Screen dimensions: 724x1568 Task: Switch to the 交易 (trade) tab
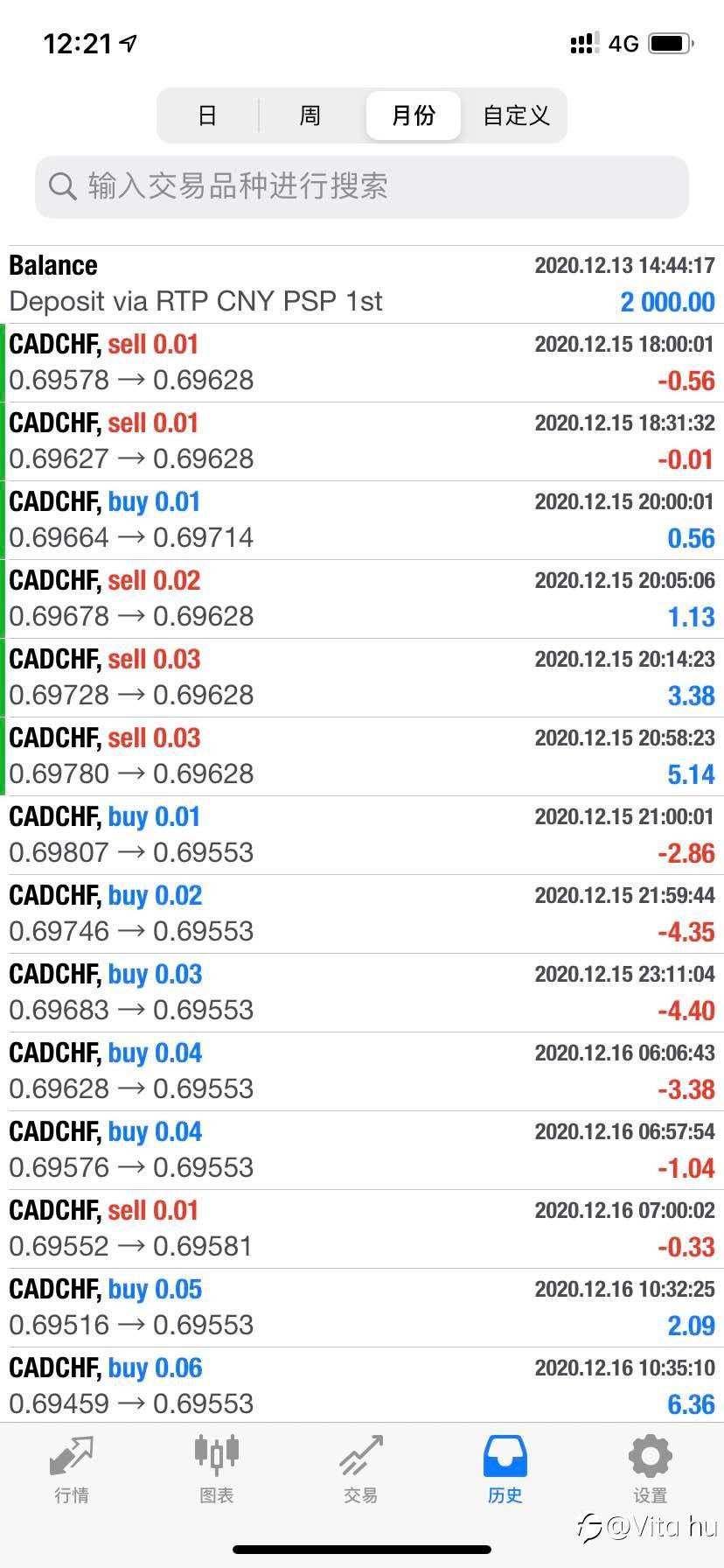pyautogui.click(x=361, y=1470)
